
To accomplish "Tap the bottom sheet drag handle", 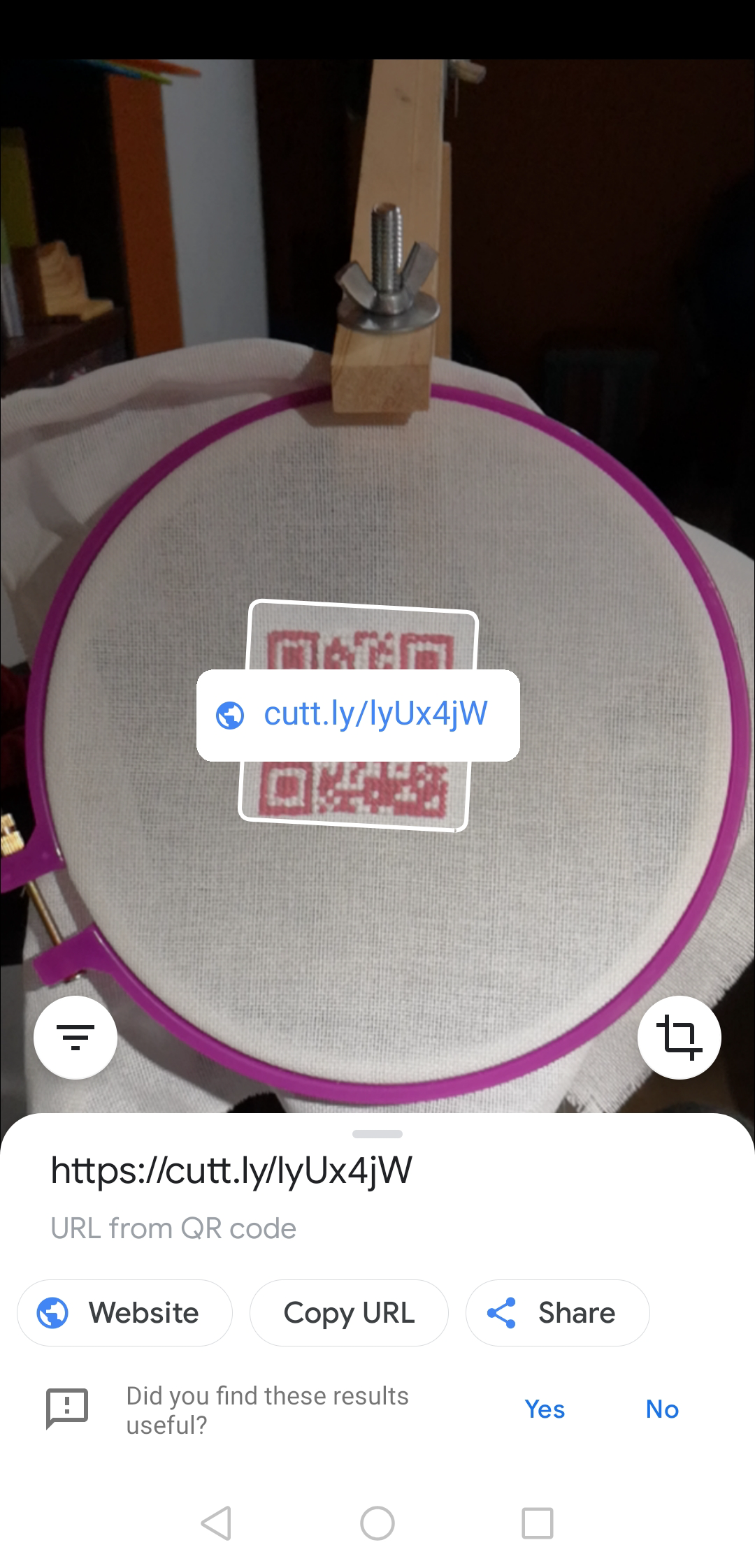I will 377,1133.
